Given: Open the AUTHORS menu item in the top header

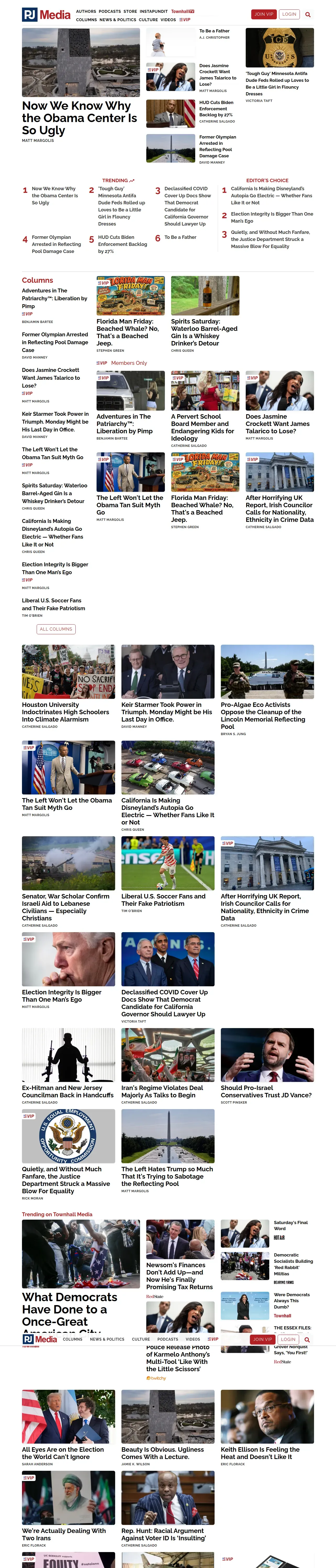Looking at the screenshot, I should pyautogui.click(x=86, y=11).
